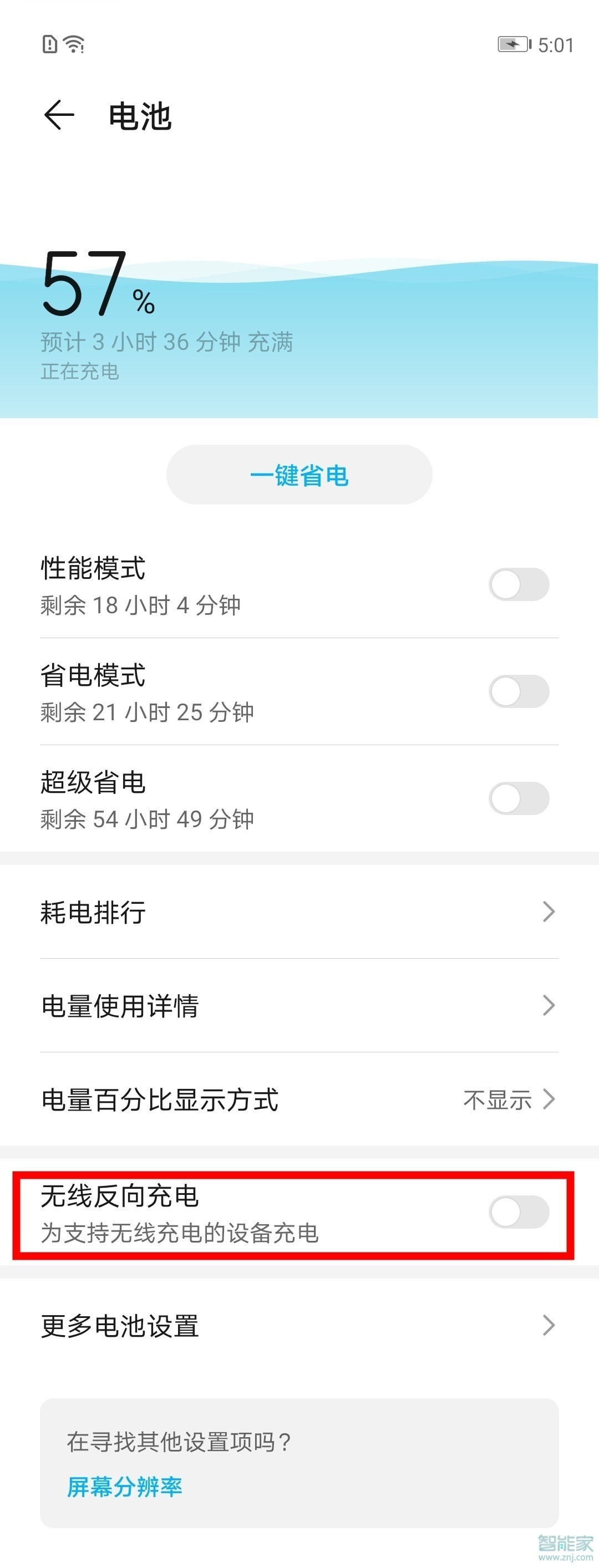Enable the 超级省电 toggle
599x1568 pixels.
point(519,798)
